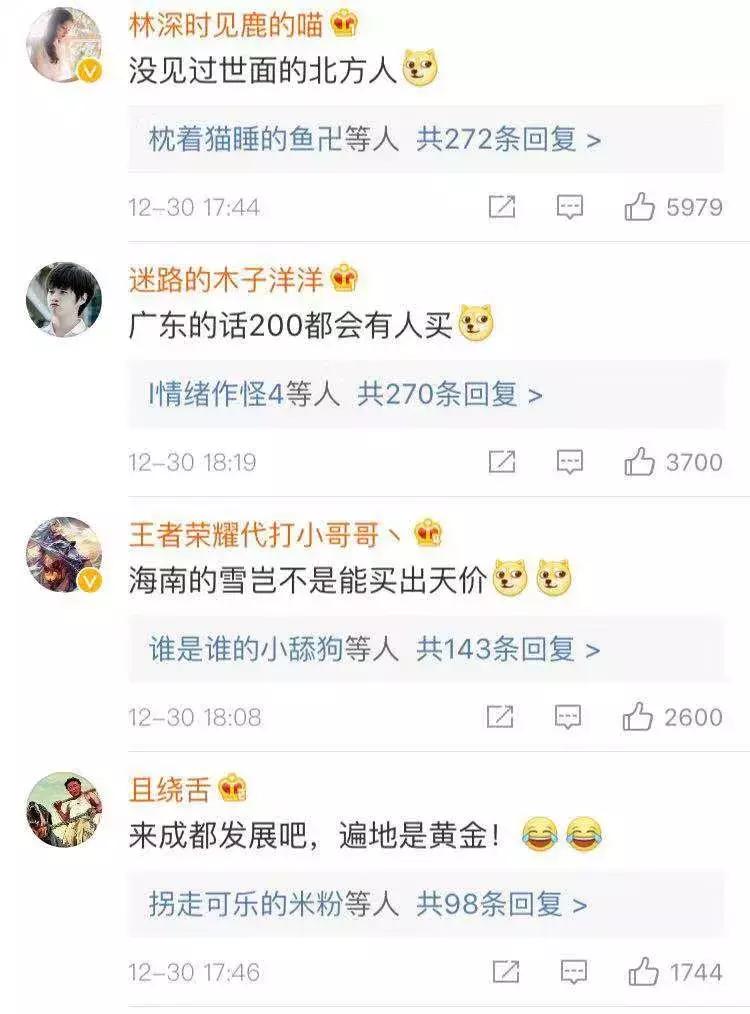
Task: Share 林深时见鹿的喵's comment
Action: coord(501,207)
